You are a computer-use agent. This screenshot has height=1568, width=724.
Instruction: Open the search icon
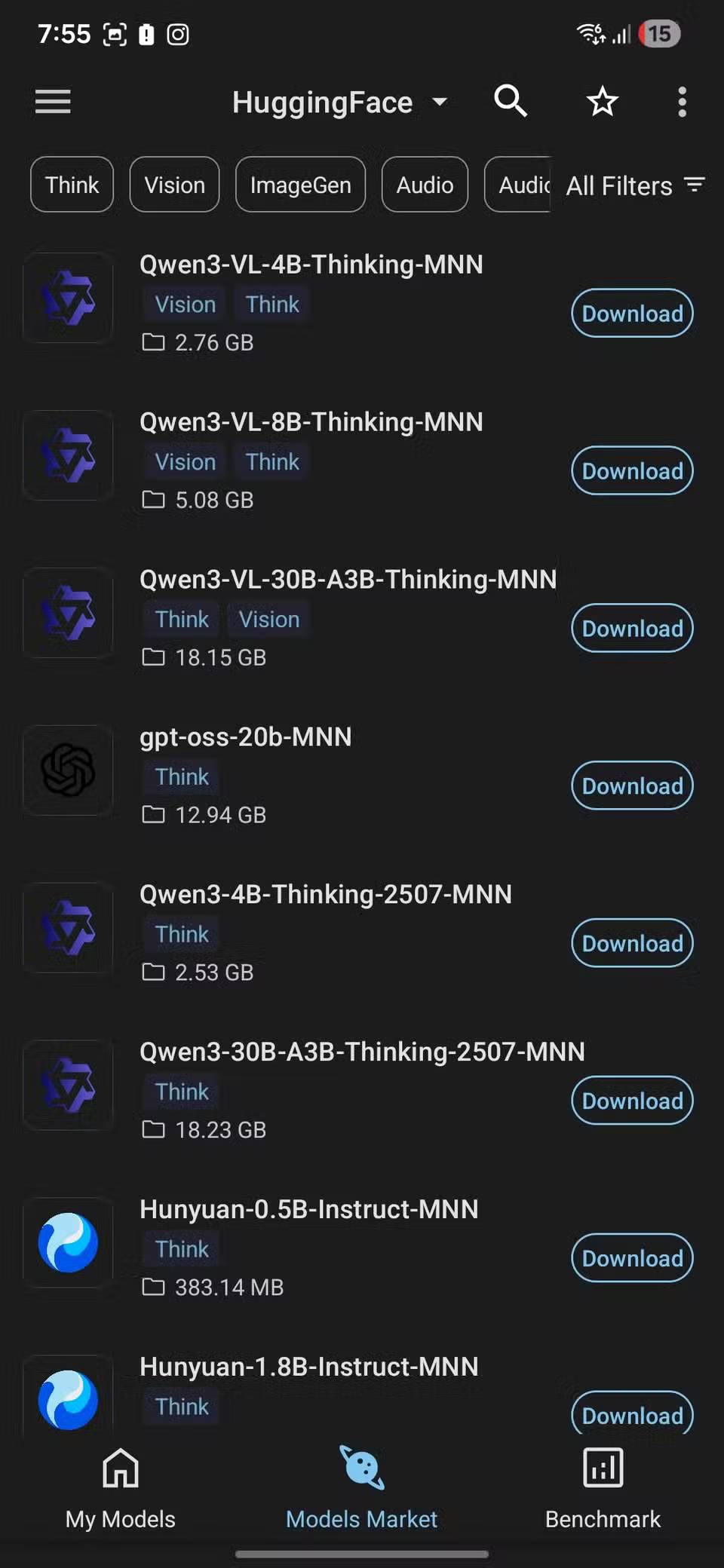[x=511, y=101]
